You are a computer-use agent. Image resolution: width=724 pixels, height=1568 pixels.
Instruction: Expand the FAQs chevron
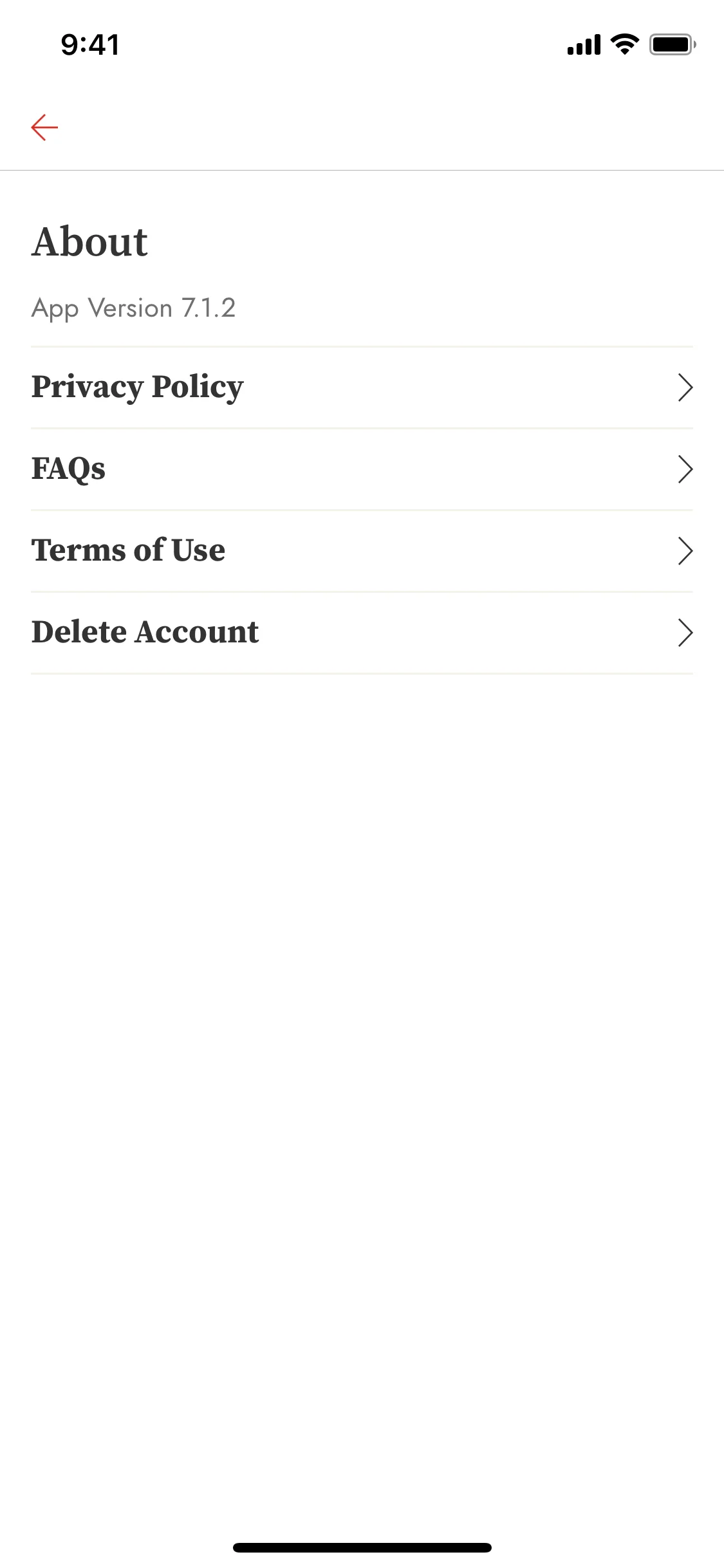click(686, 469)
